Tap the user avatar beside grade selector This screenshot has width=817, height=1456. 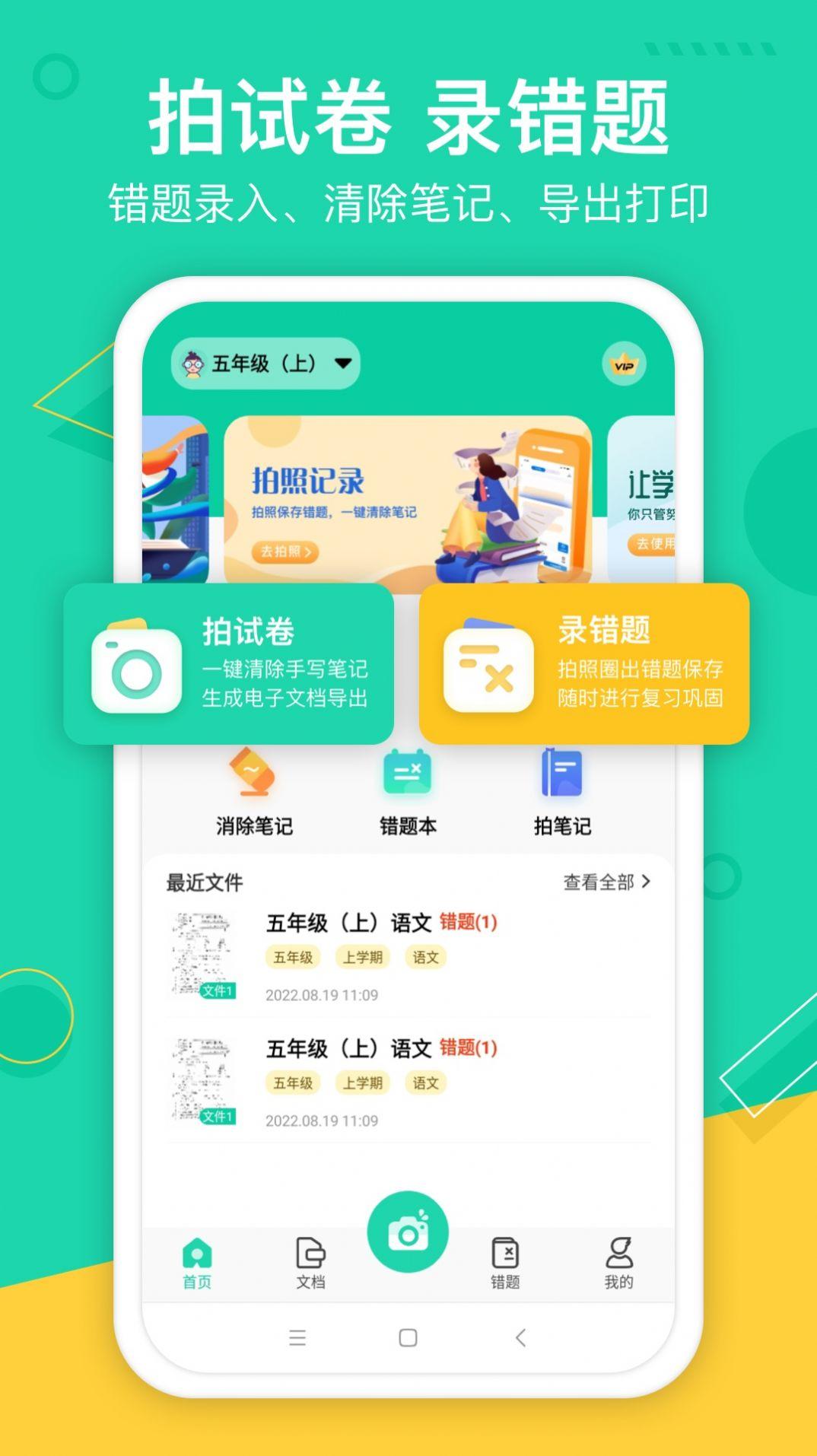tap(192, 363)
